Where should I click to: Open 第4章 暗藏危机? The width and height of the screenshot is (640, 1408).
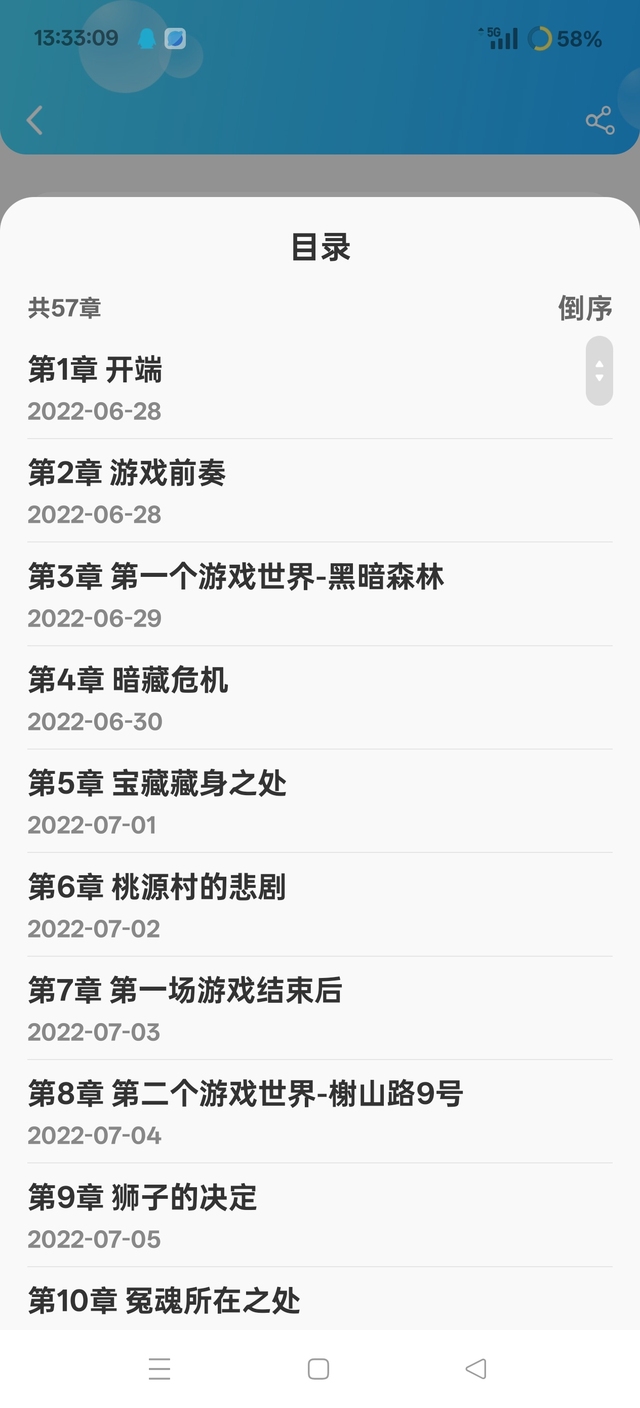(320, 698)
